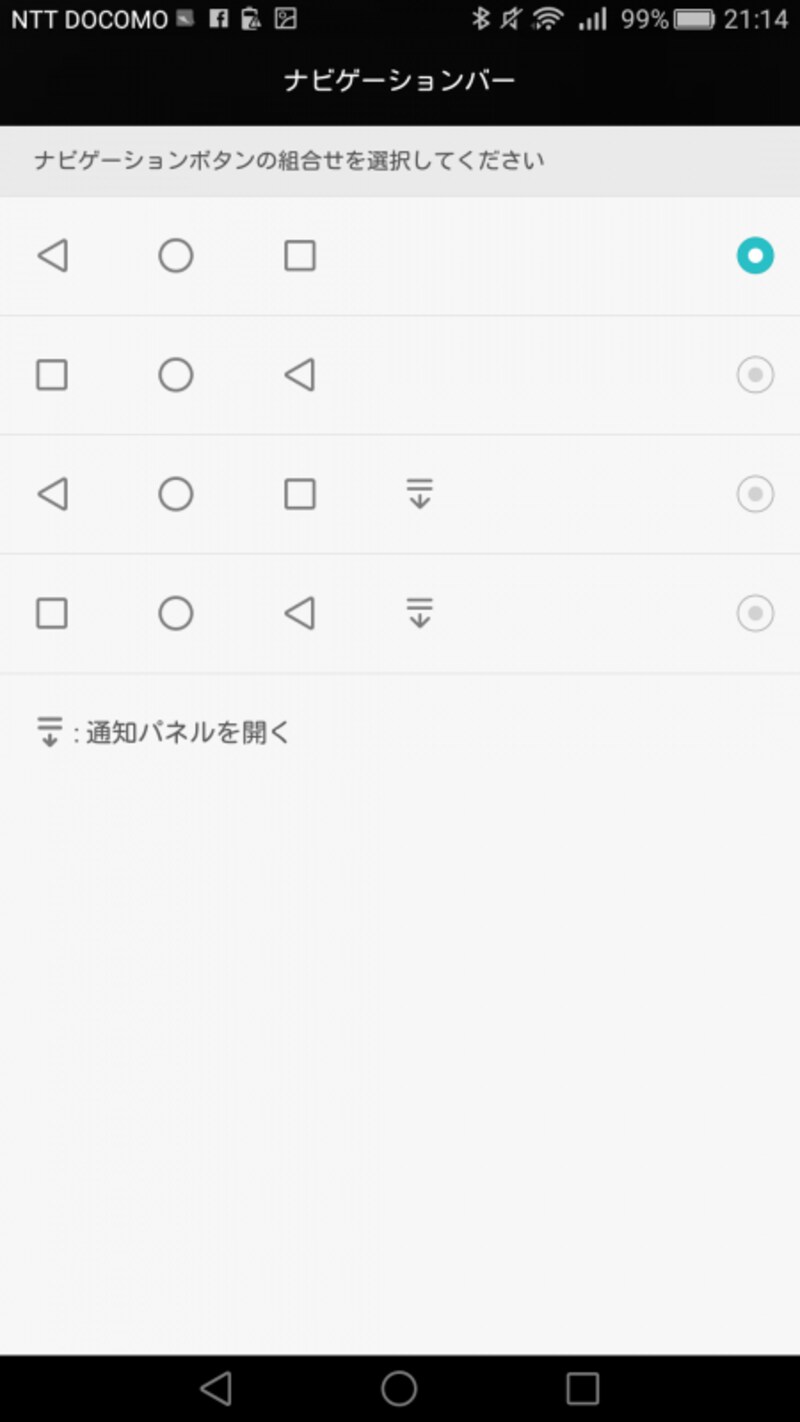Viewport: 800px width, 1422px height.
Task: Tap the legend pull-down symbol near explanation text
Action: coord(49,731)
